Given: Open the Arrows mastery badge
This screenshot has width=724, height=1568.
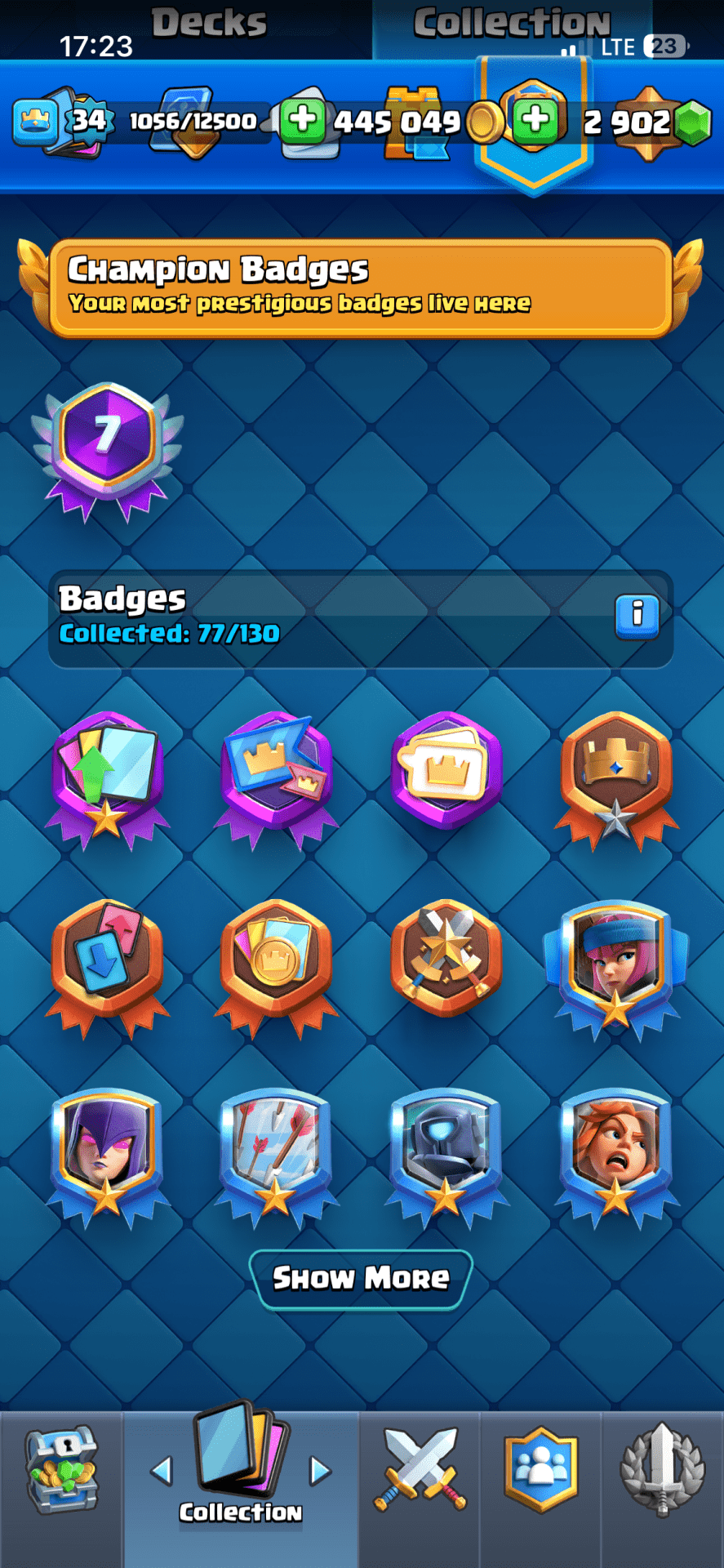Looking at the screenshot, I should coord(276,1151).
